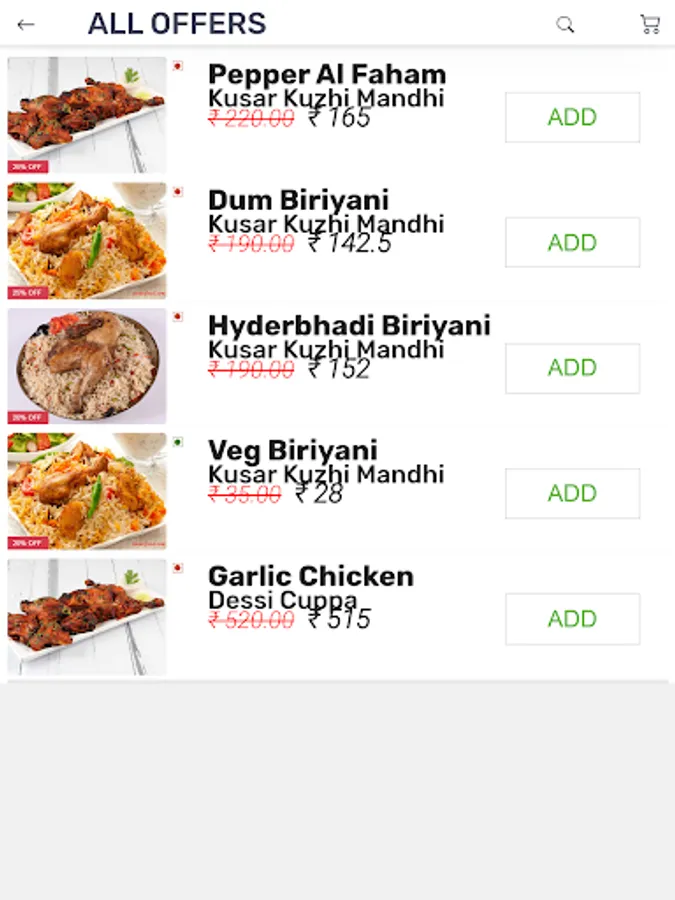Add Pepper Al Faham to cart
This screenshot has height=900, width=675.
pyautogui.click(x=572, y=117)
